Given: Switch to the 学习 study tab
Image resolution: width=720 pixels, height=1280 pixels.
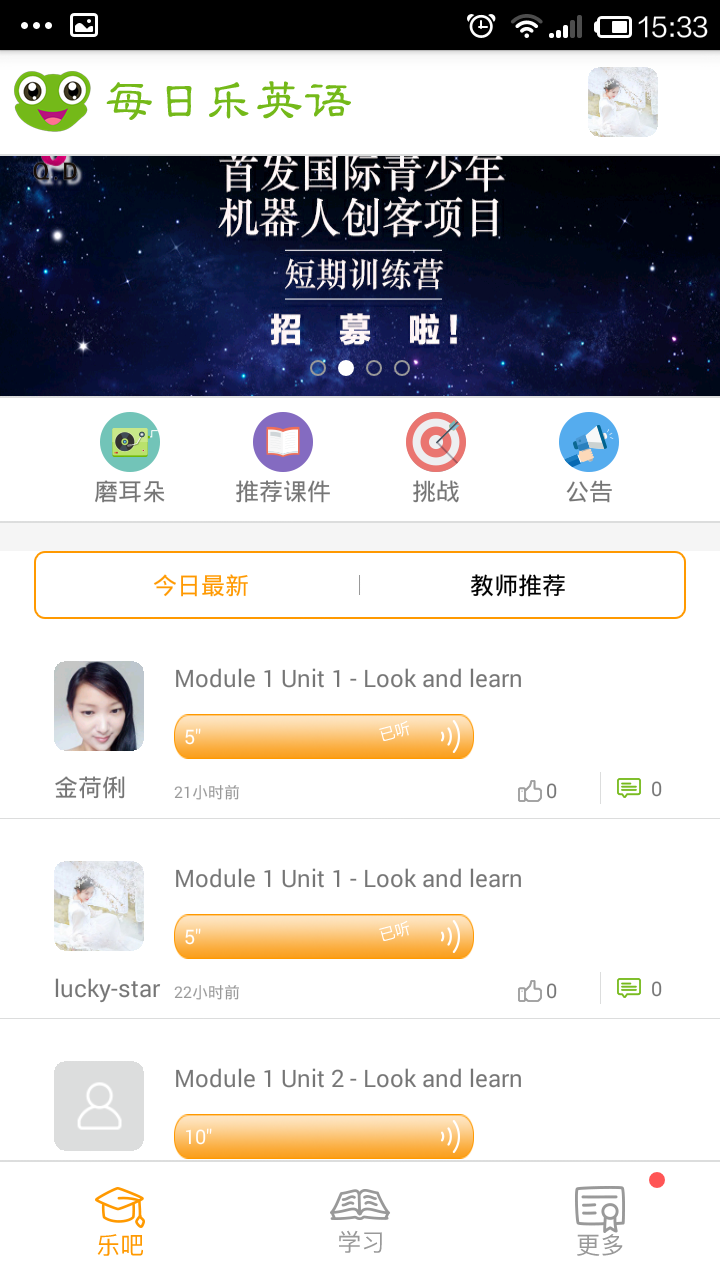Looking at the screenshot, I should coord(360,1222).
